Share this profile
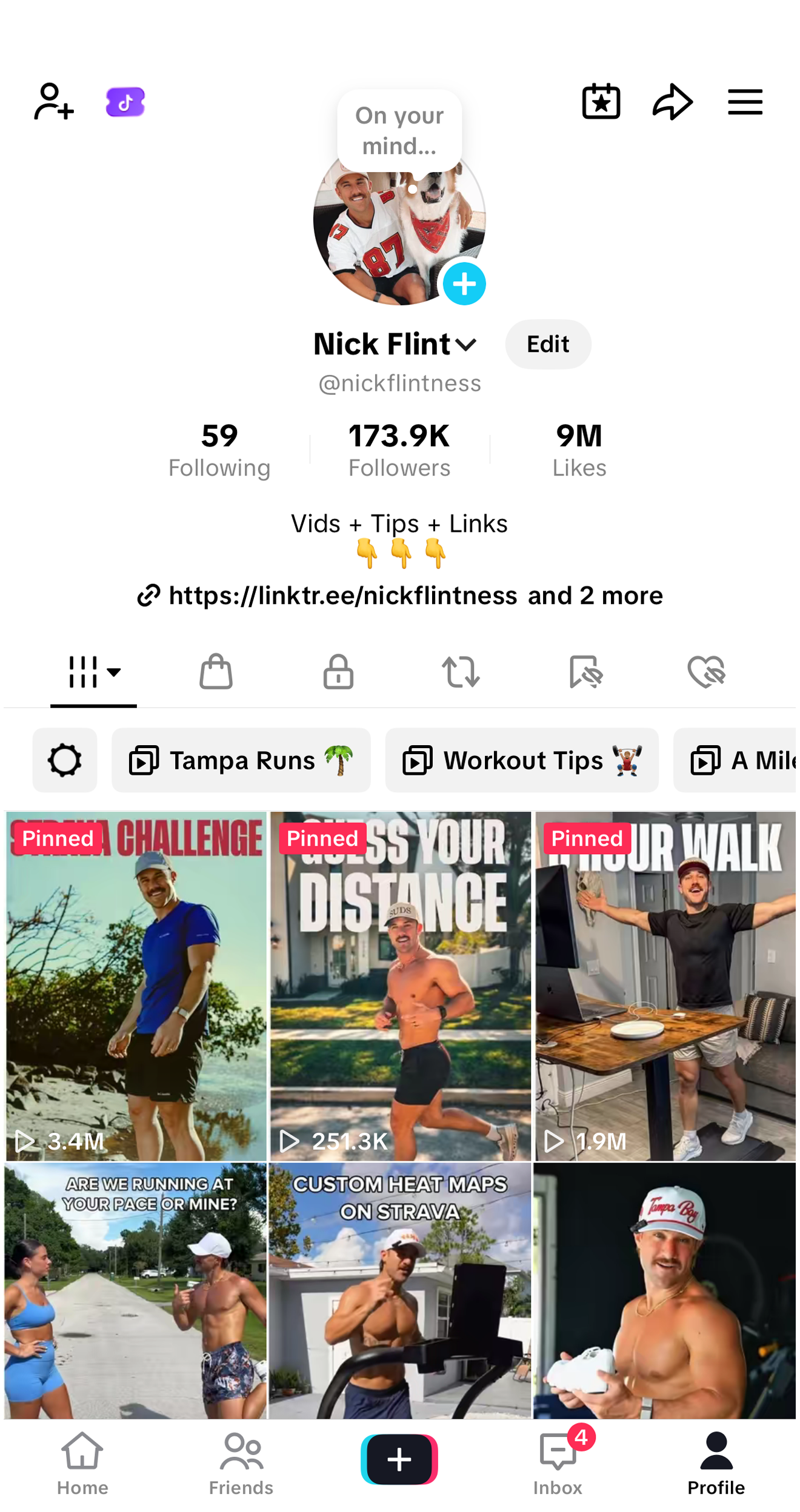This screenshot has height=1512, width=800. click(x=673, y=102)
